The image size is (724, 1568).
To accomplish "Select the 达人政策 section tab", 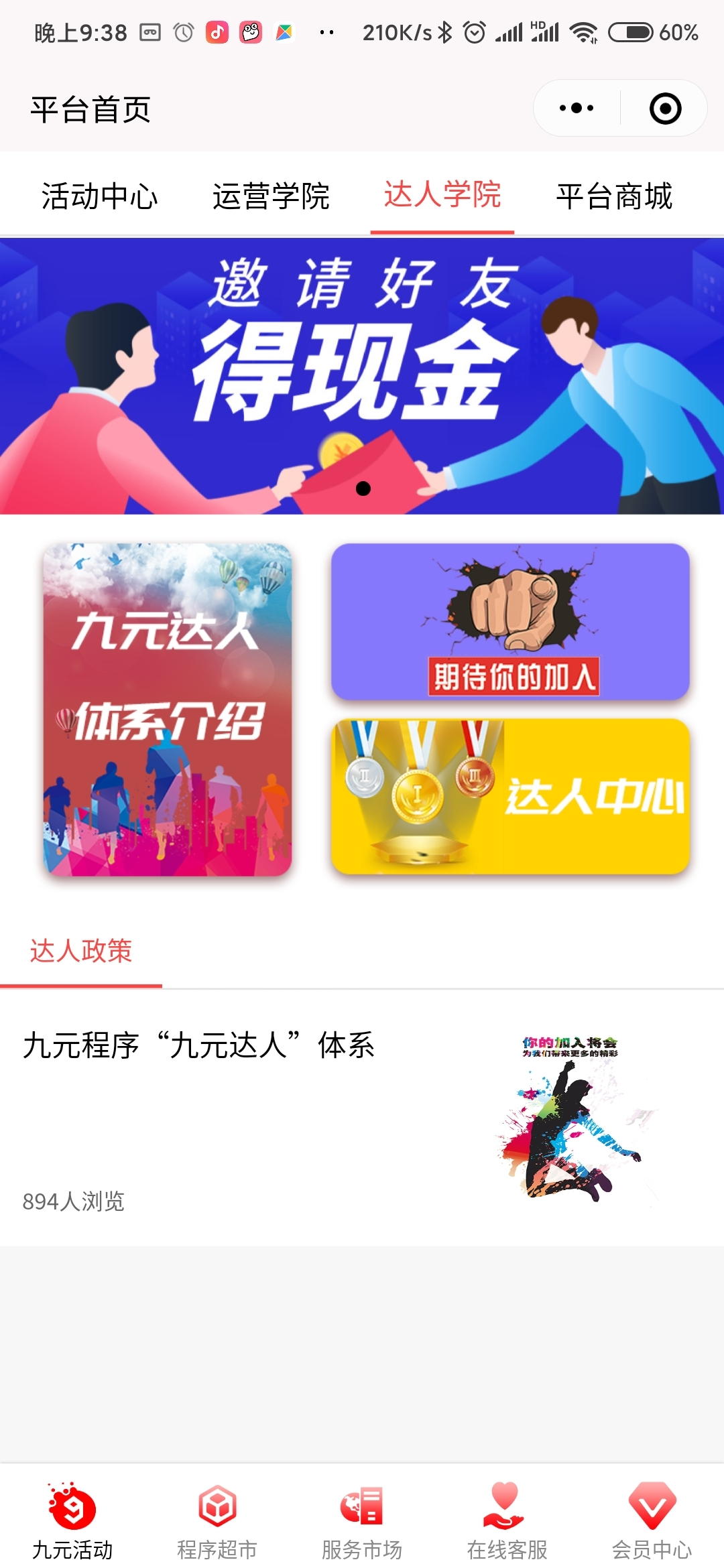I will (x=81, y=951).
